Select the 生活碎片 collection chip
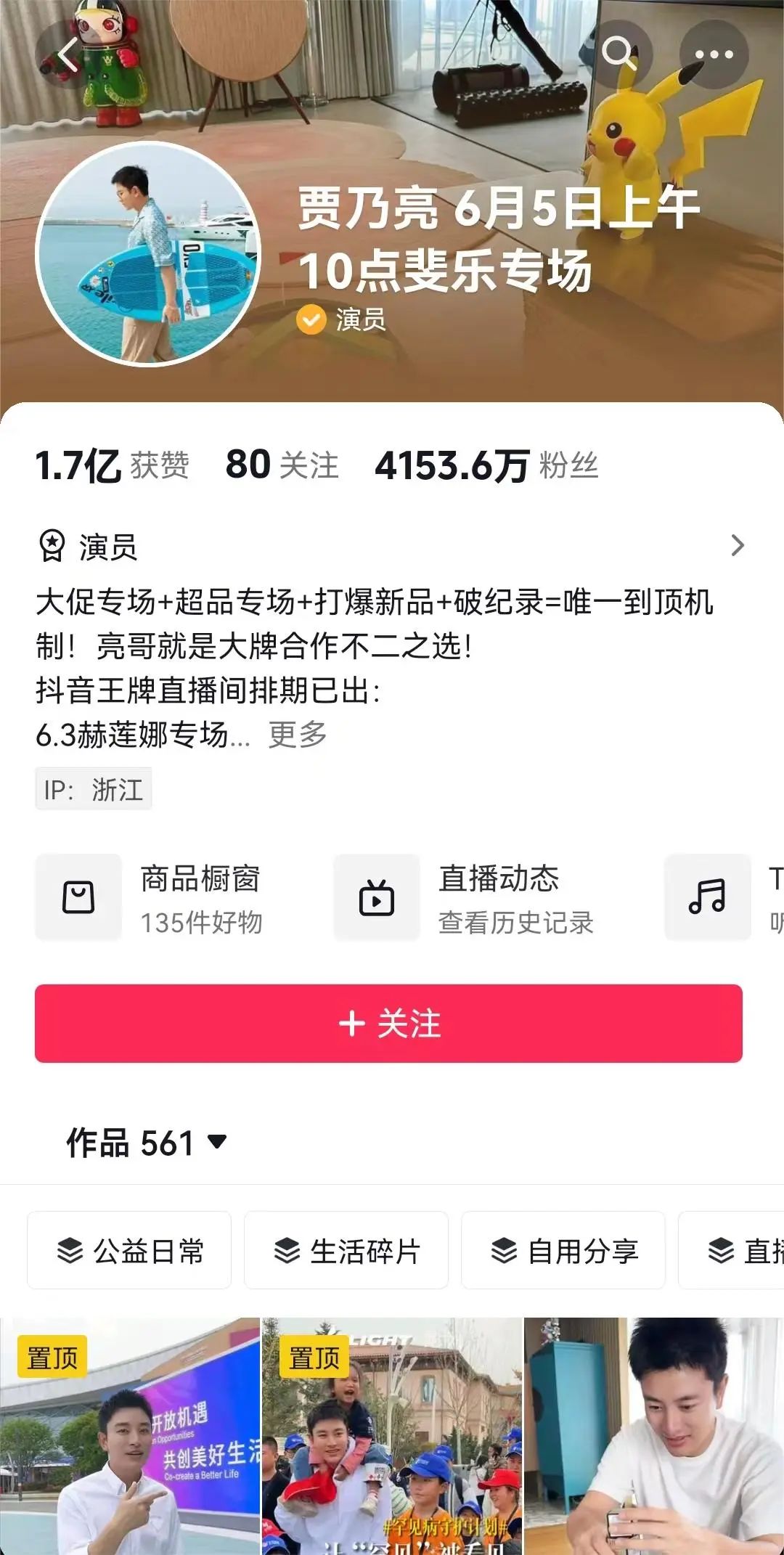The height and width of the screenshot is (1555, 784). [346, 1251]
